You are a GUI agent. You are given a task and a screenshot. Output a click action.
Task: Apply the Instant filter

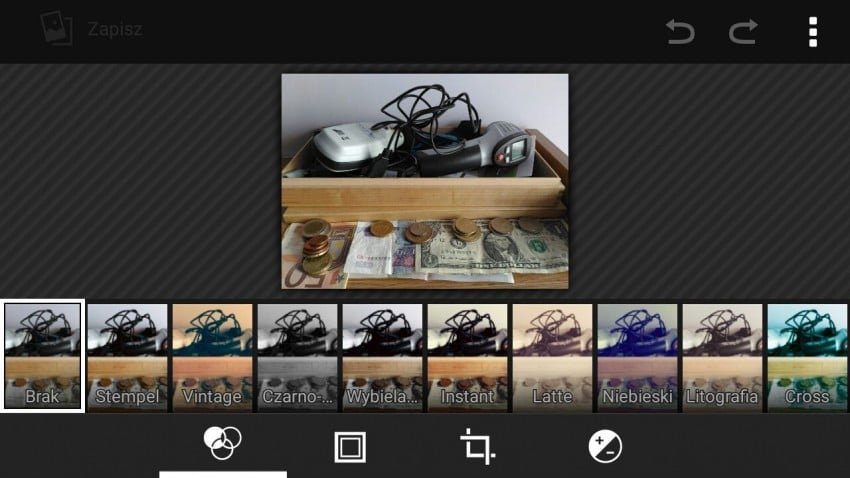tap(467, 355)
